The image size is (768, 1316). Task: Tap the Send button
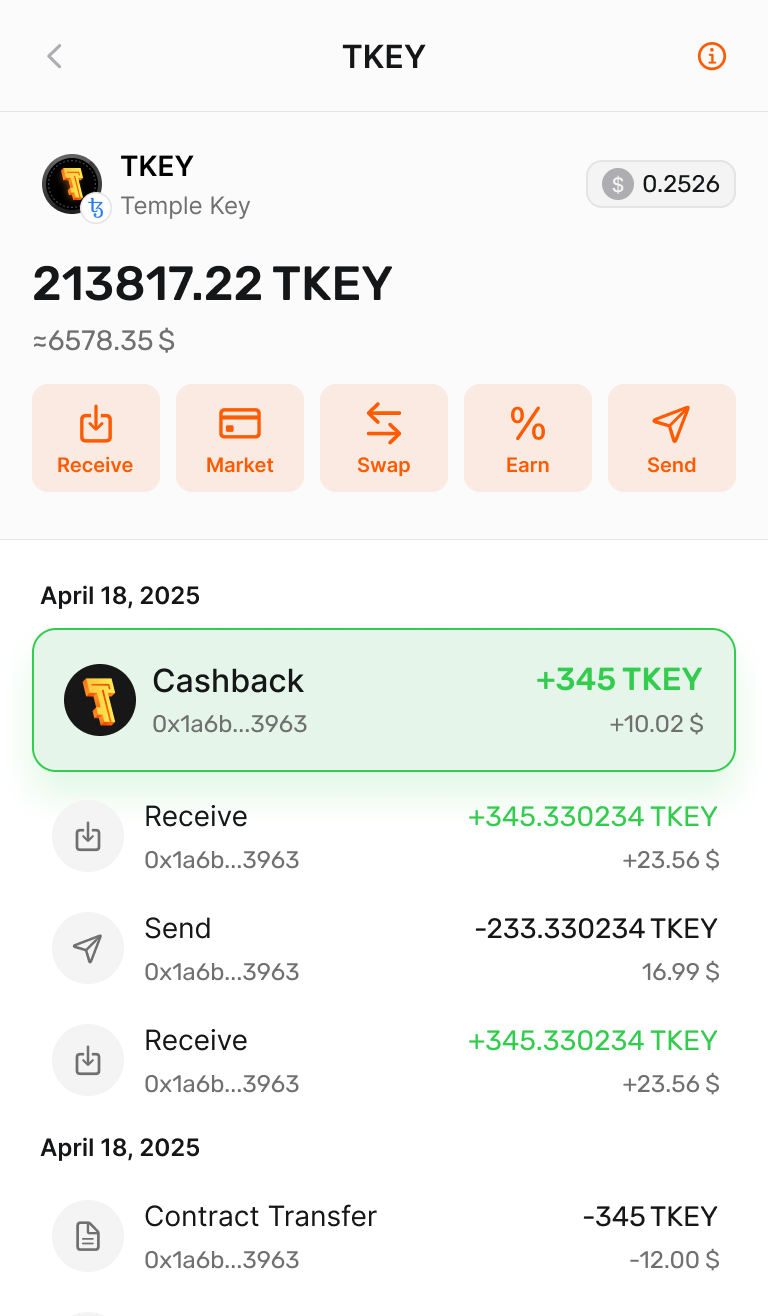coord(672,438)
